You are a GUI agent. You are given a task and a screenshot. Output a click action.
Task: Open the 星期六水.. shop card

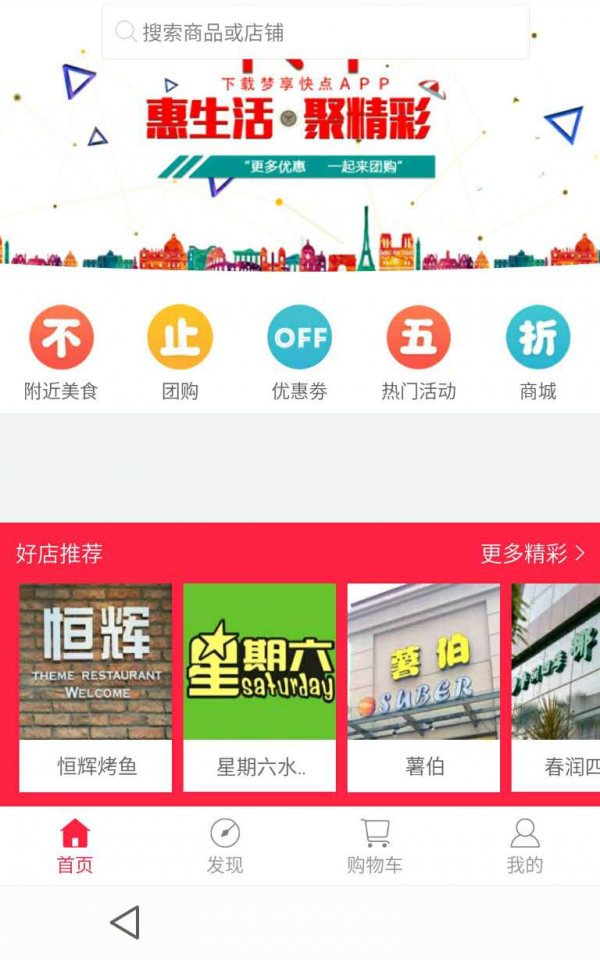260,687
